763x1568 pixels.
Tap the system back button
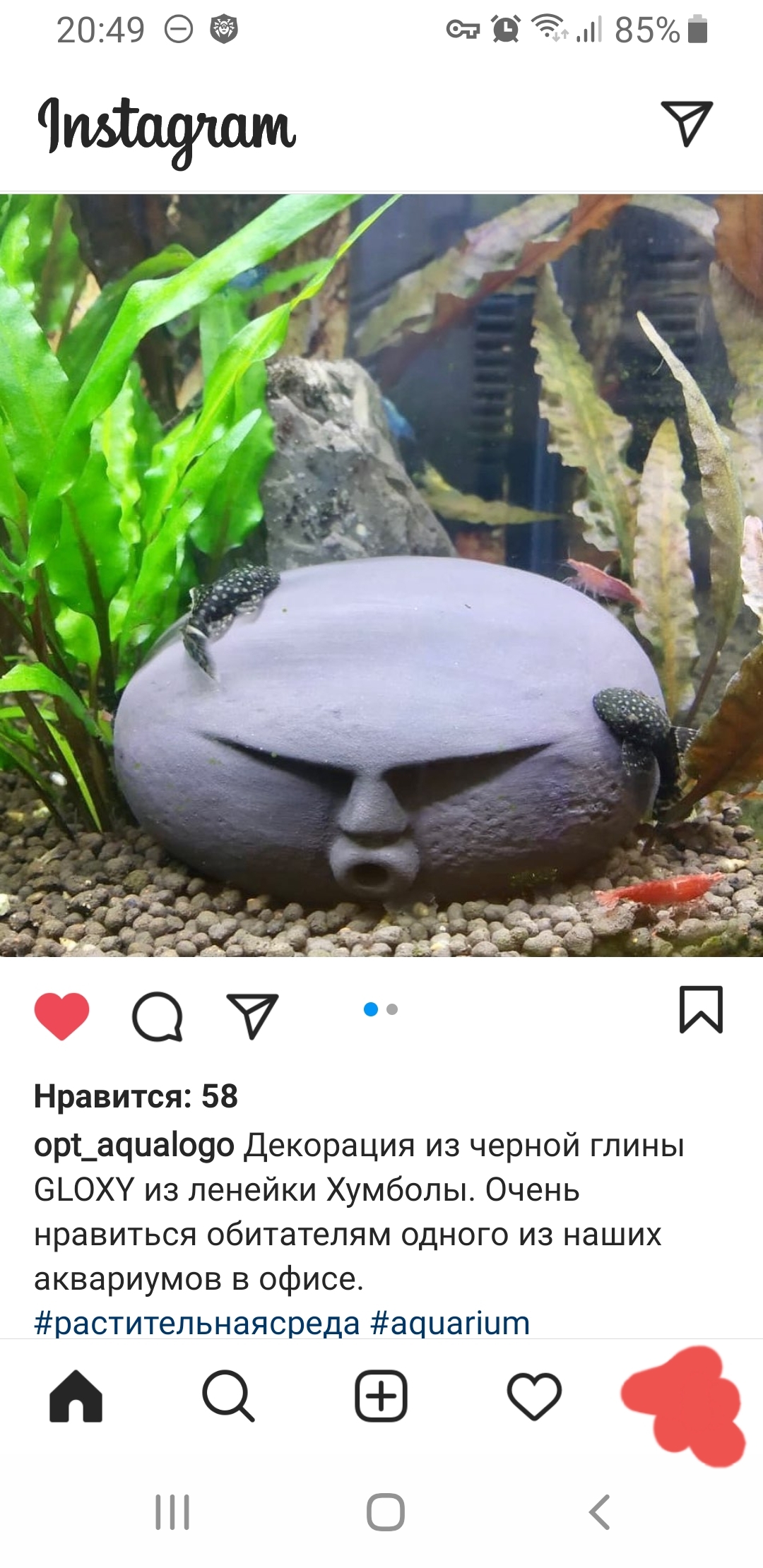[599, 1513]
